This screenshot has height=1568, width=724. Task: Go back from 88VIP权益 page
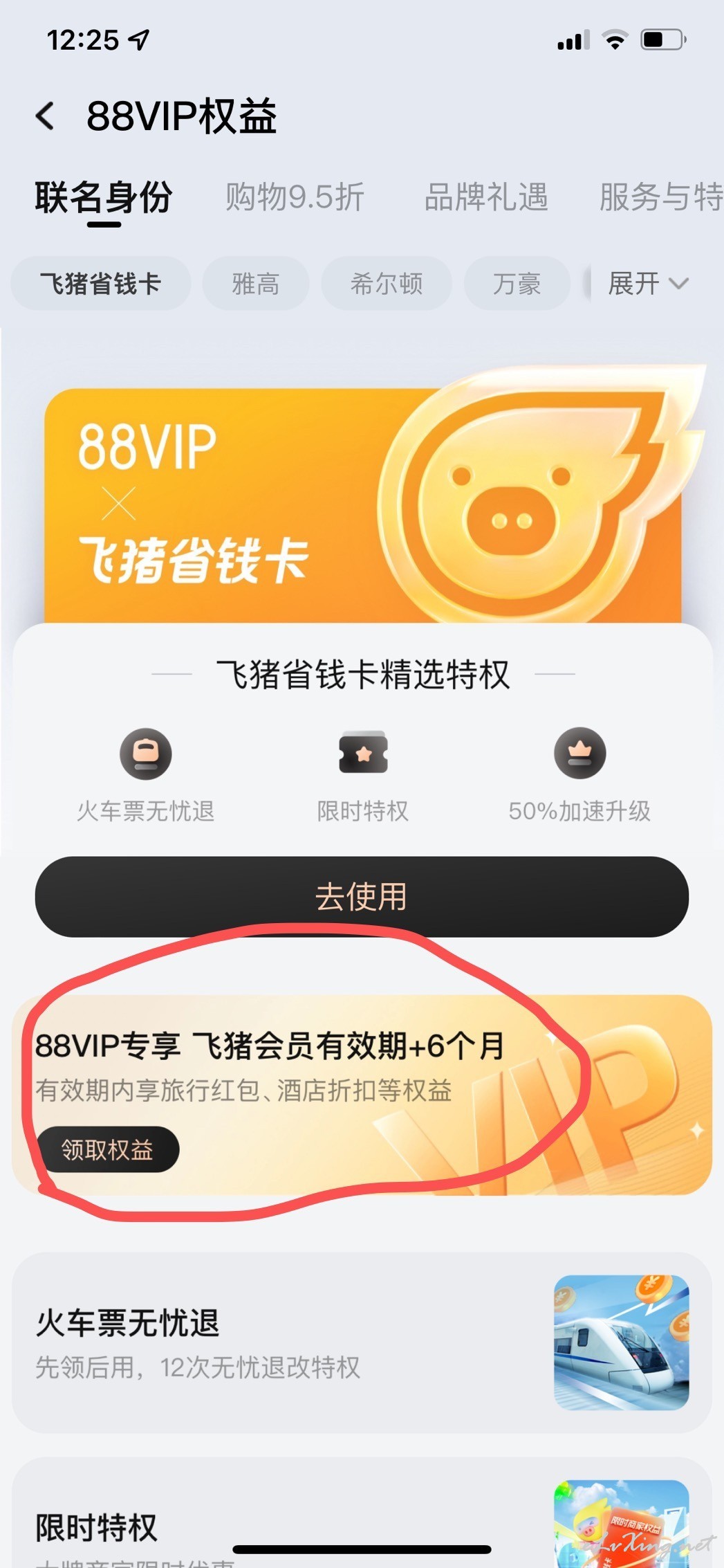(x=46, y=116)
